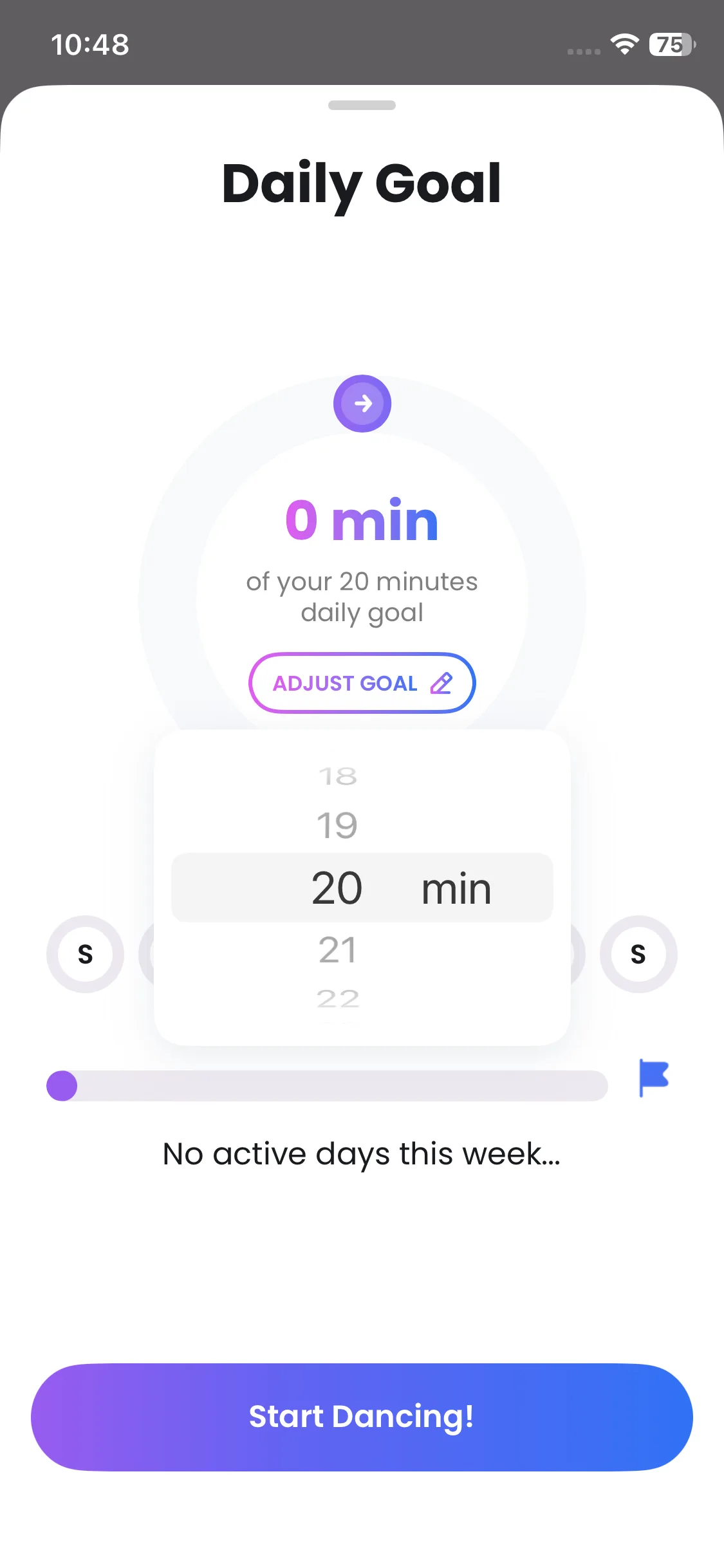The height and width of the screenshot is (1568, 724).
Task: Select 19 in the minutes picker
Action: (x=337, y=825)
